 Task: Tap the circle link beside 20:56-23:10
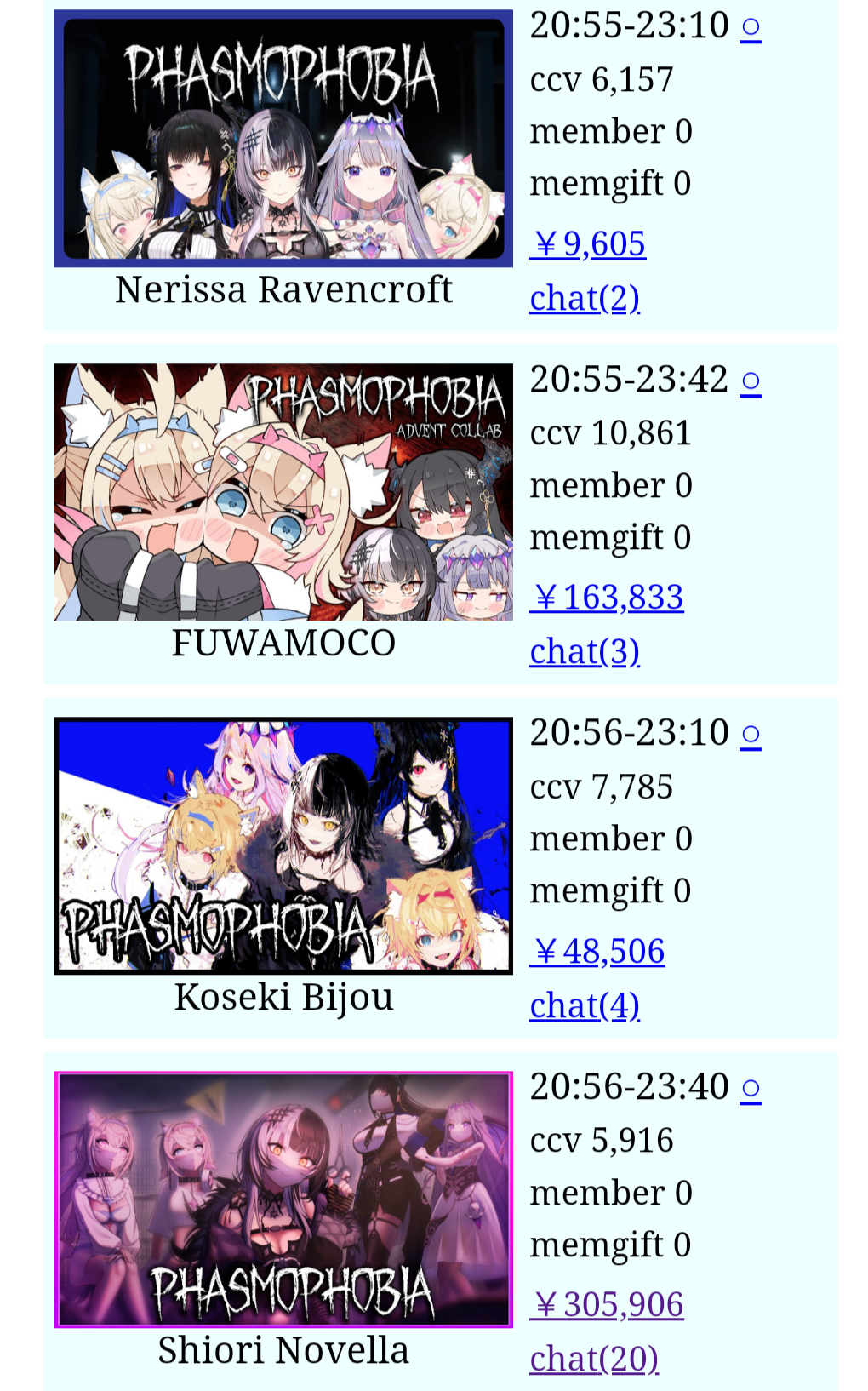click(x=751, y=735)
